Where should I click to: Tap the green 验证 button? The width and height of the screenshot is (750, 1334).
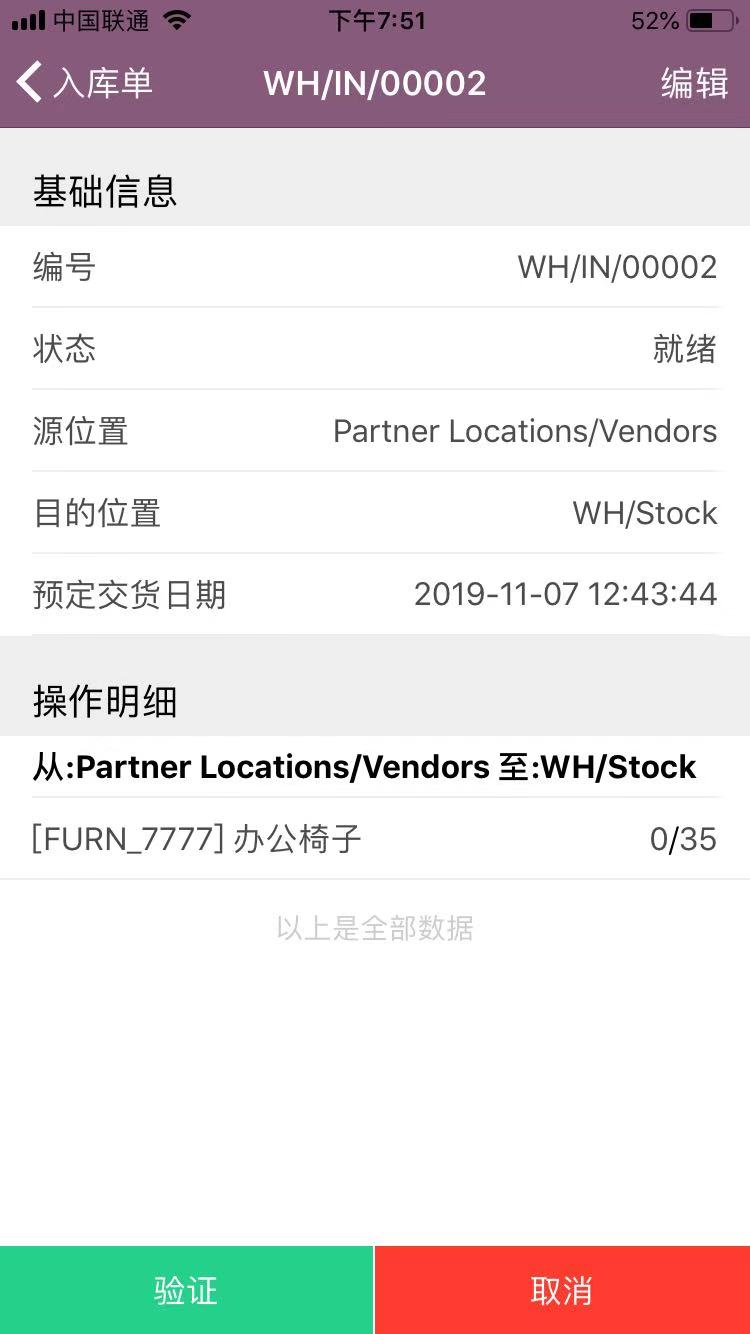point(186,1290)
